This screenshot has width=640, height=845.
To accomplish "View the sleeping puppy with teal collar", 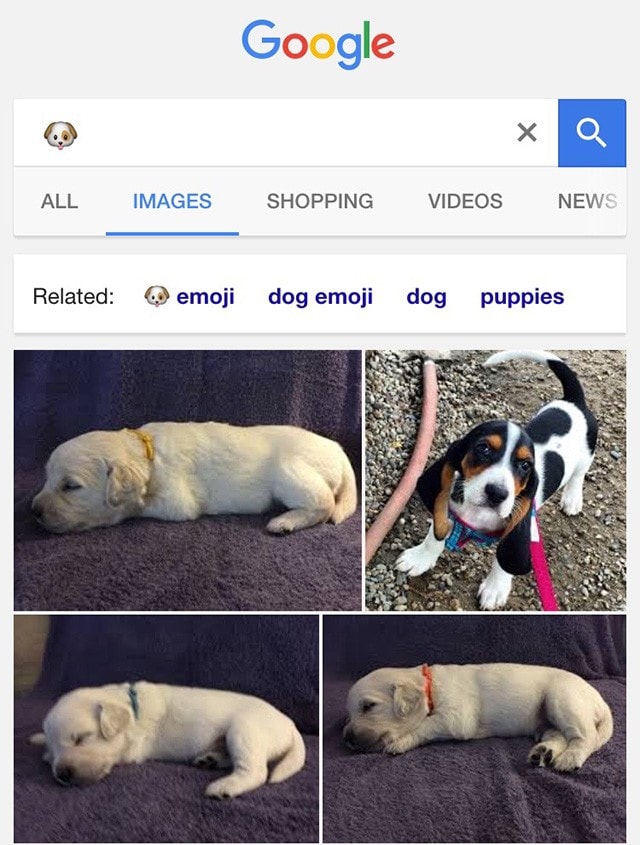I will pyautogui.click(x=166, y=728).
